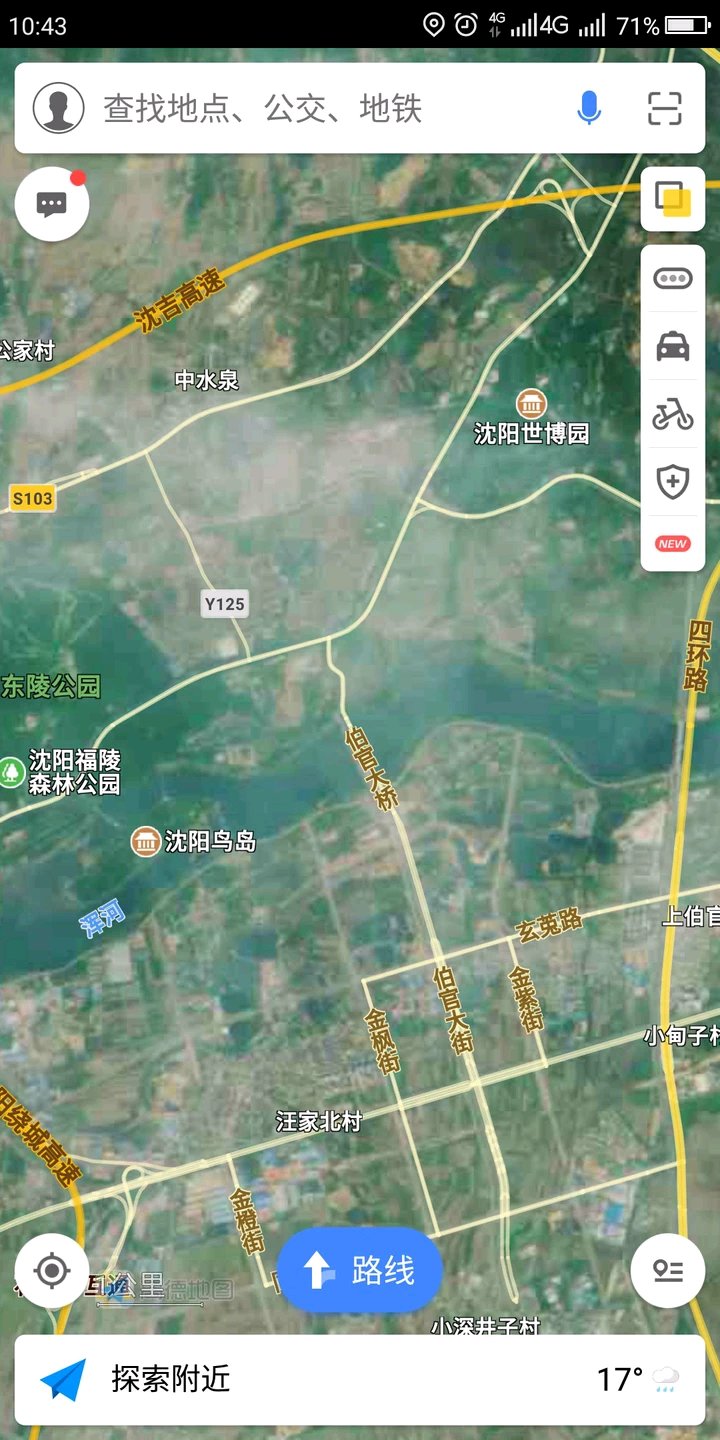
Task: Open the shield safety feature
Action: (x=673, y=482)
